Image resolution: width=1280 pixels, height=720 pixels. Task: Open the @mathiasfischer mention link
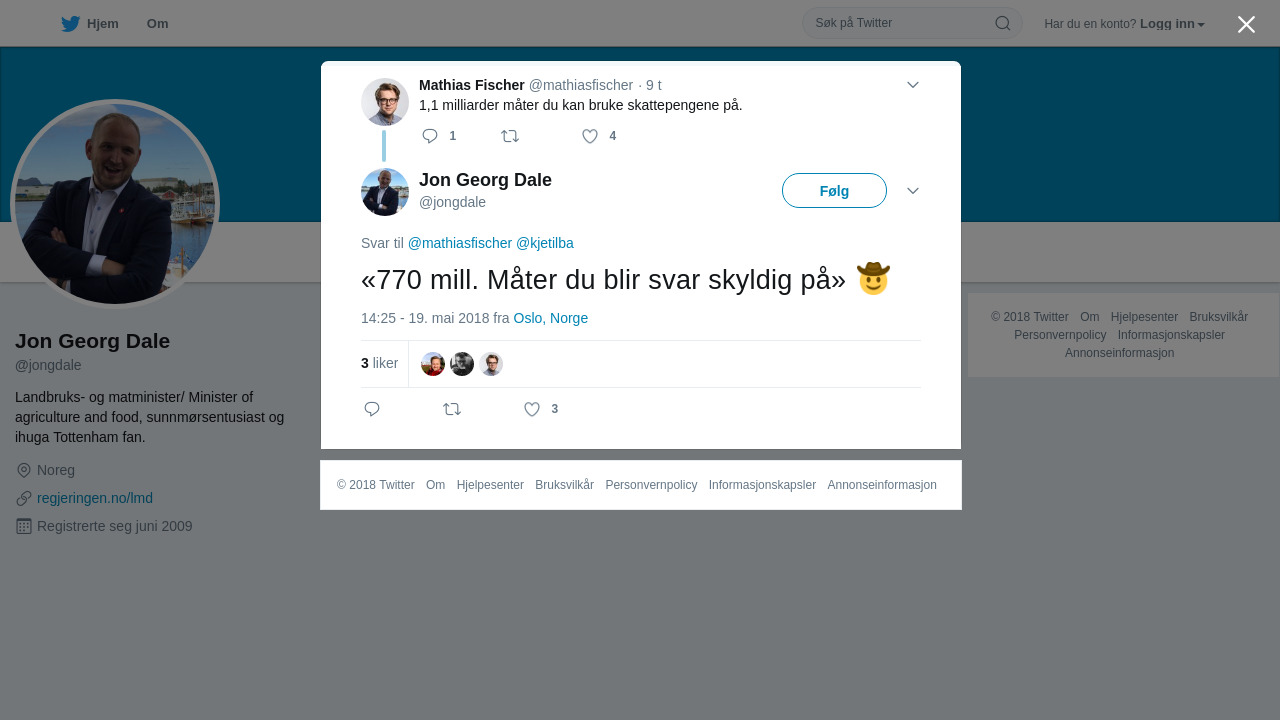460,243
